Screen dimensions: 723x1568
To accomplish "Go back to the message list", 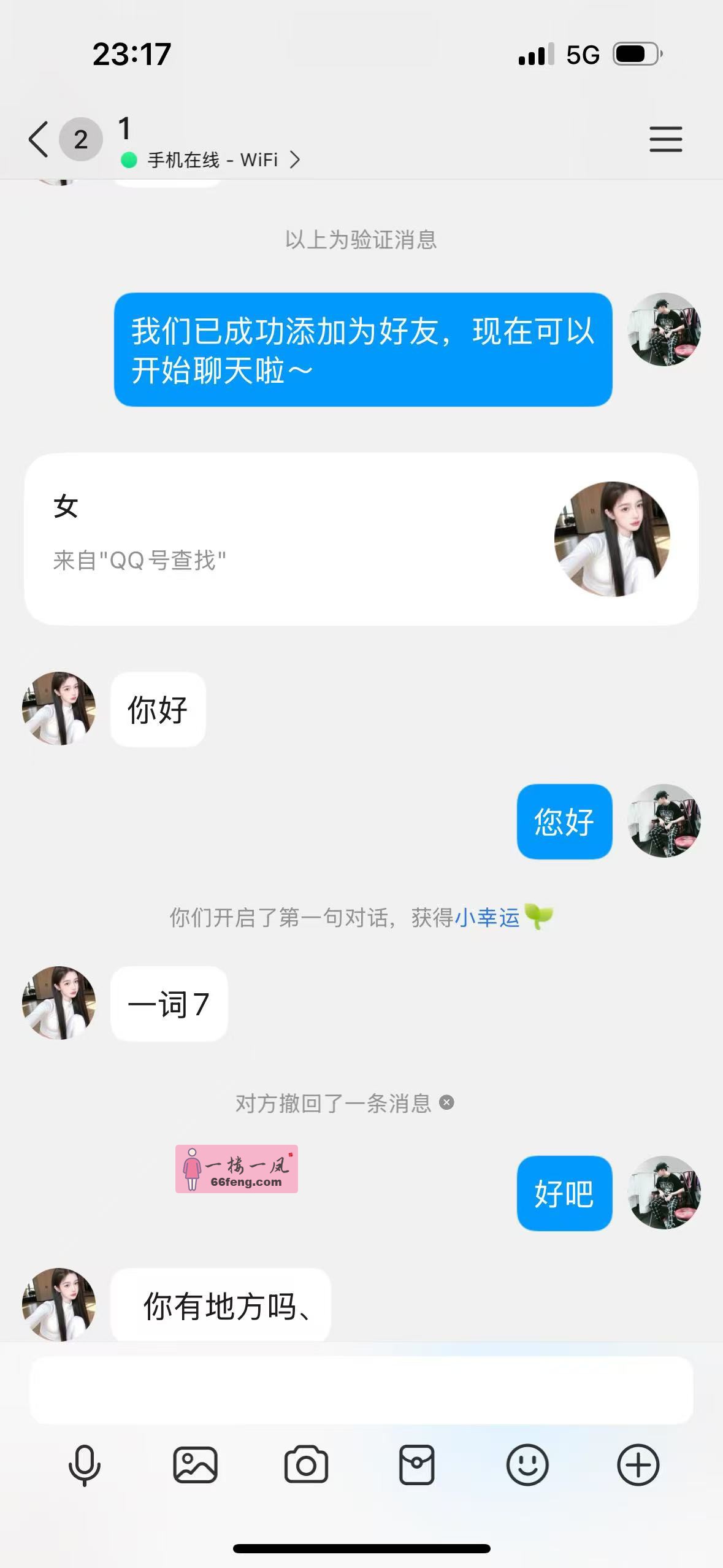I will click(39, 139).
